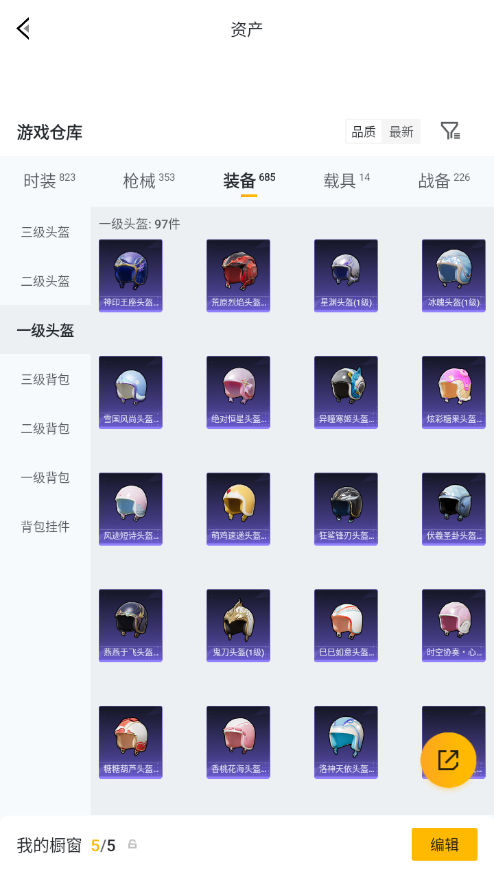
Task: Select the 一级背包 category
Action: click(x=45, y=477)
